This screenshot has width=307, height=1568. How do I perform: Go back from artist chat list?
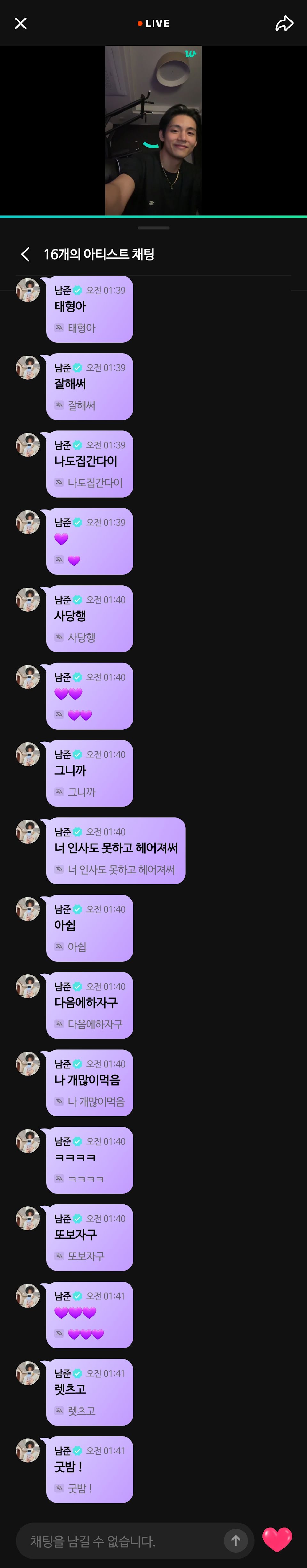point(26,254)
